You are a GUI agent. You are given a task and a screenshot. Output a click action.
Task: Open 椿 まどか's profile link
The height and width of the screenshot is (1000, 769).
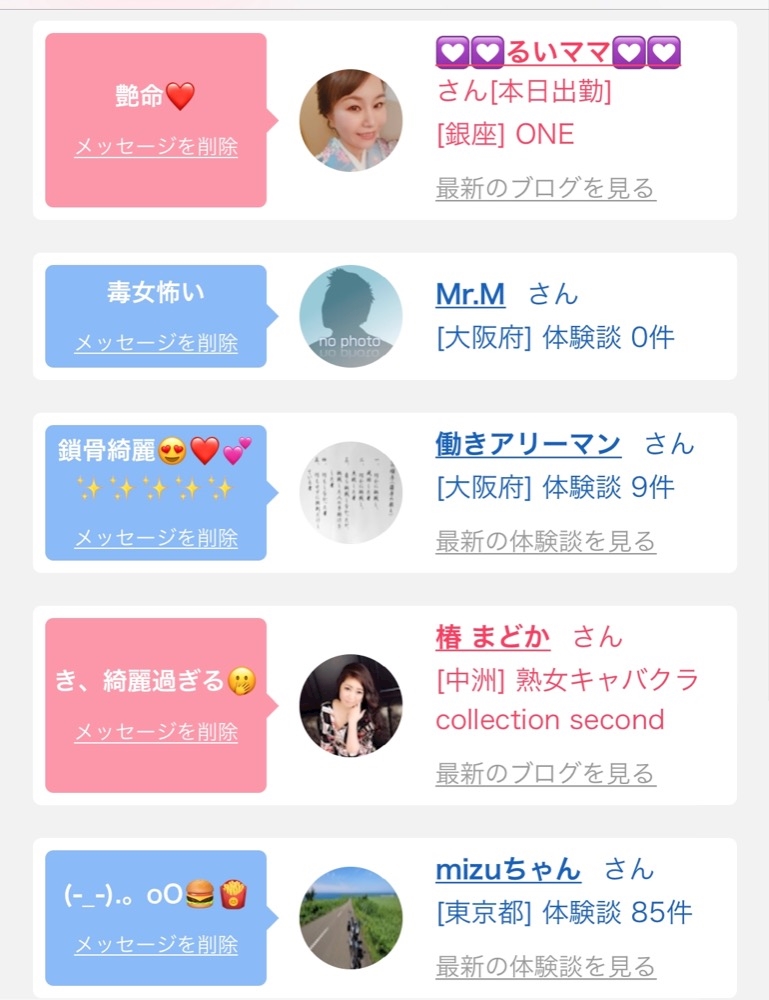493,637
